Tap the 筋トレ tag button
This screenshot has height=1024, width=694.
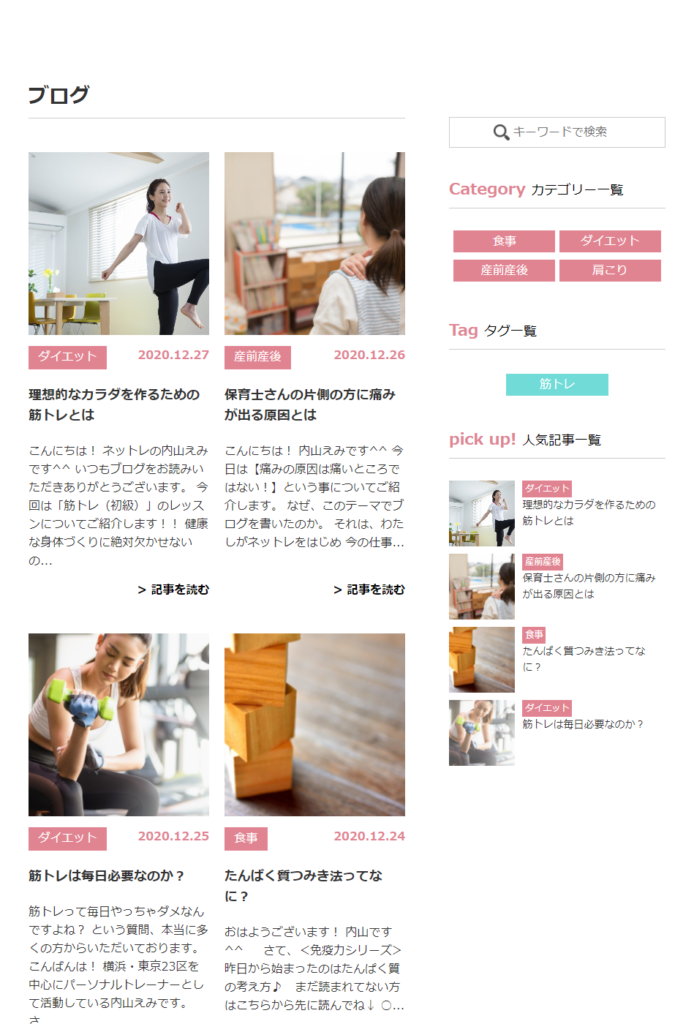pyautogui.click(x=557, y=384)
